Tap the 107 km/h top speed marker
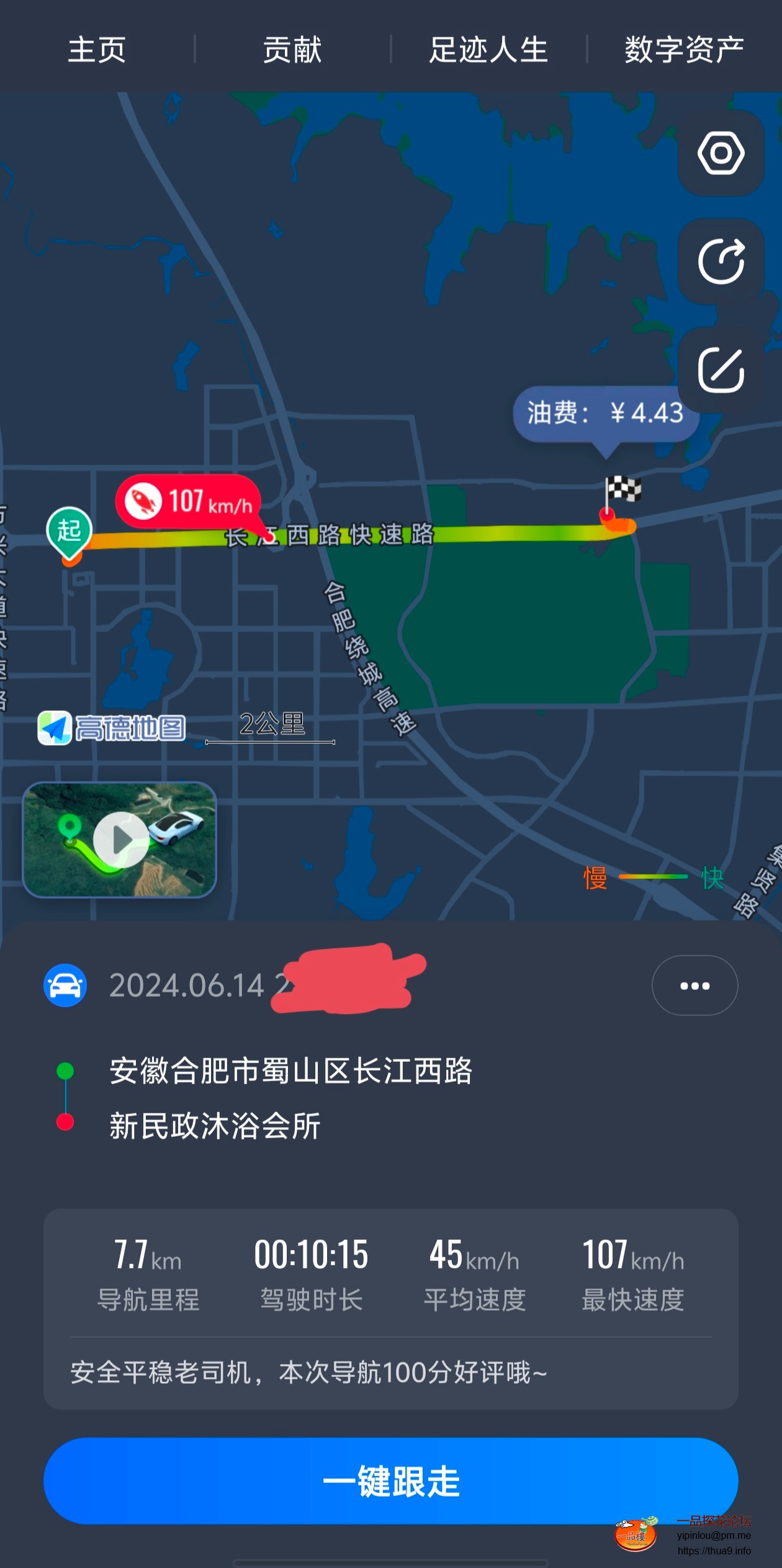This screenshot has width=782, height=1568. 188,501
